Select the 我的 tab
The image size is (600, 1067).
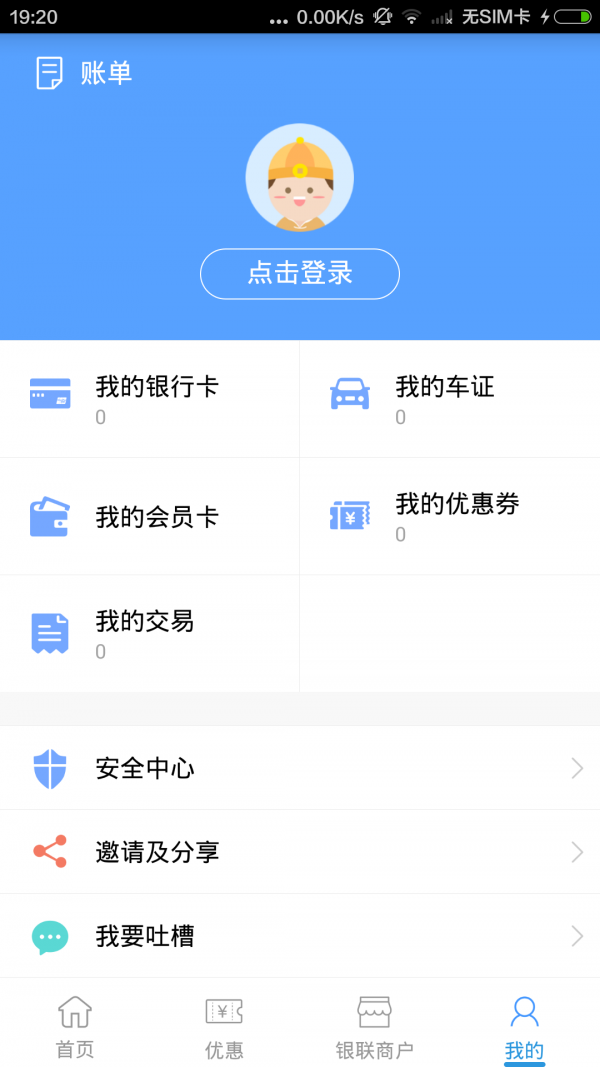pyautogui.click(x=524, y=1025)
